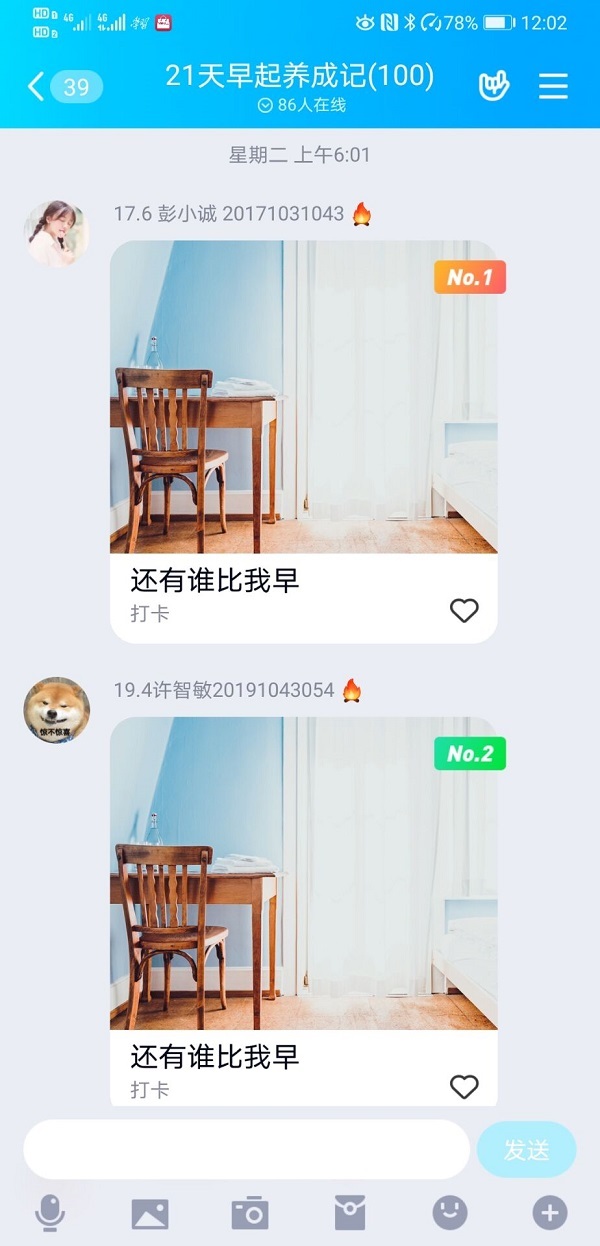Focus the message input field
Viewport: 600px width, 1246px height.
246,1149
